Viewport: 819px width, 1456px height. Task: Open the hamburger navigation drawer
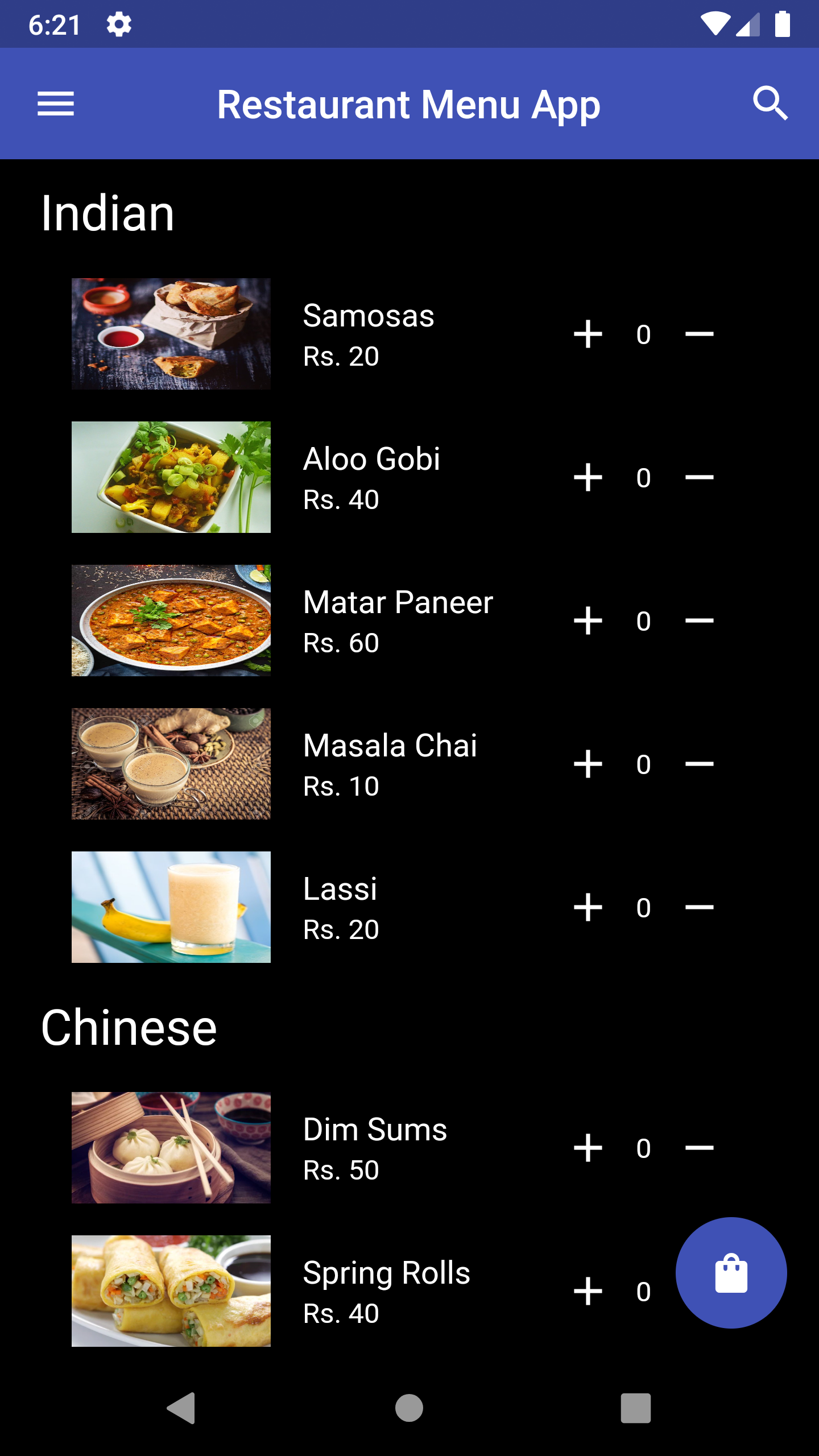point(56,104)
